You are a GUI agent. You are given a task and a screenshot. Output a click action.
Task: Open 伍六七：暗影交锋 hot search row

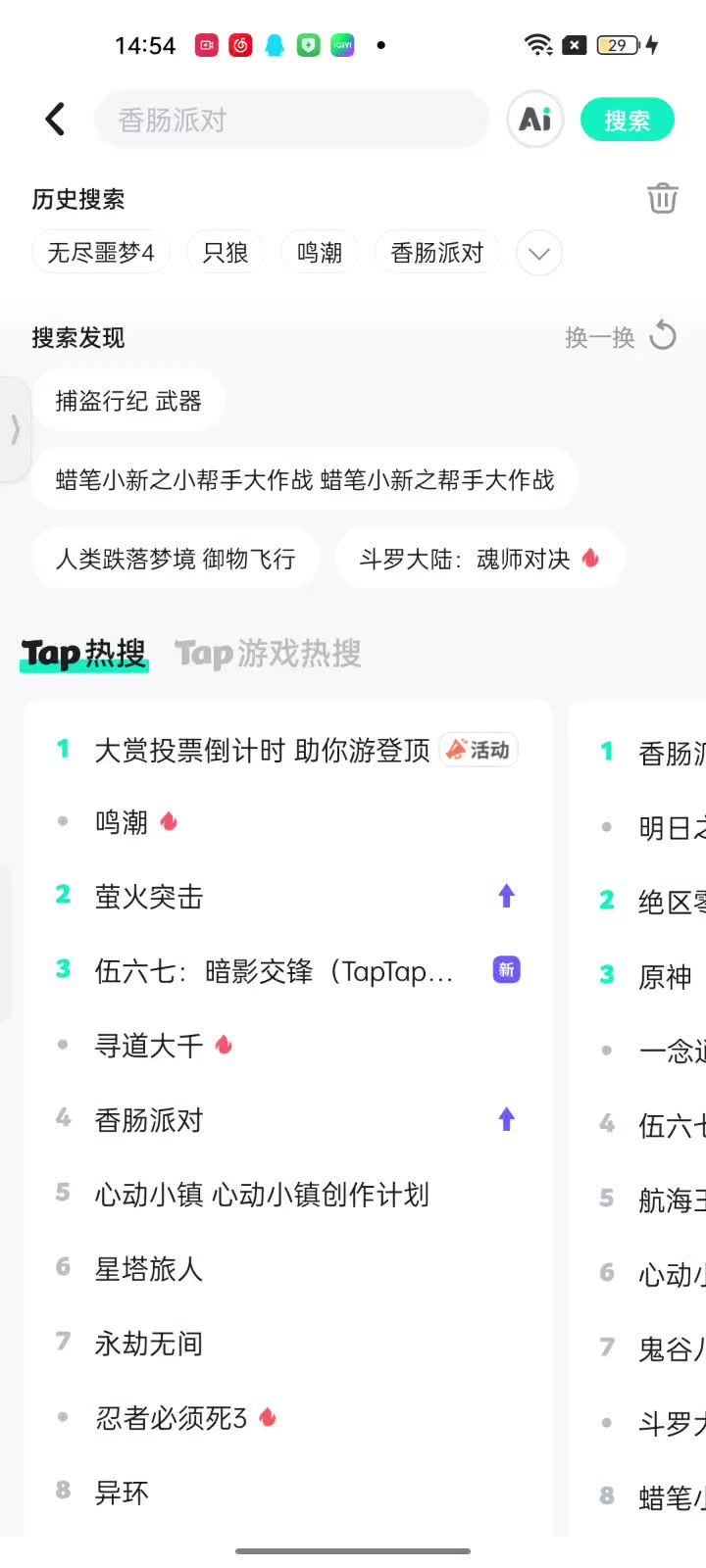274,971
